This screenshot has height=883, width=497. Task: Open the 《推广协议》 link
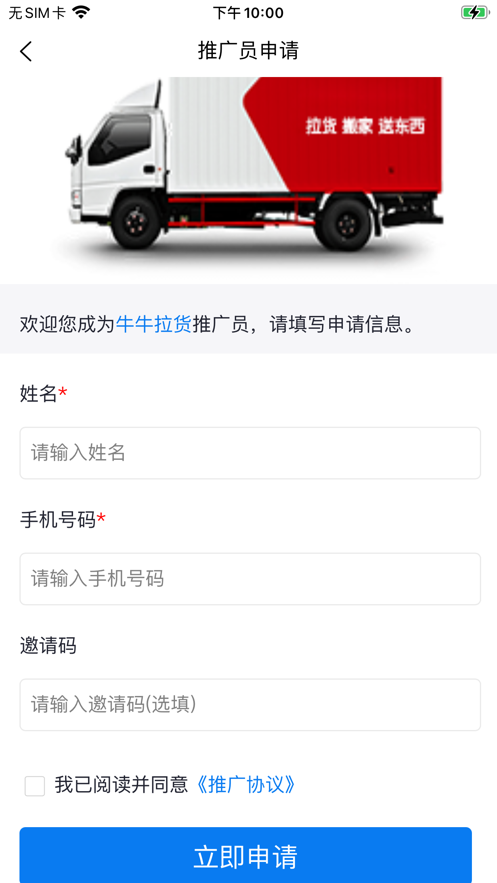tap(245, 784)
